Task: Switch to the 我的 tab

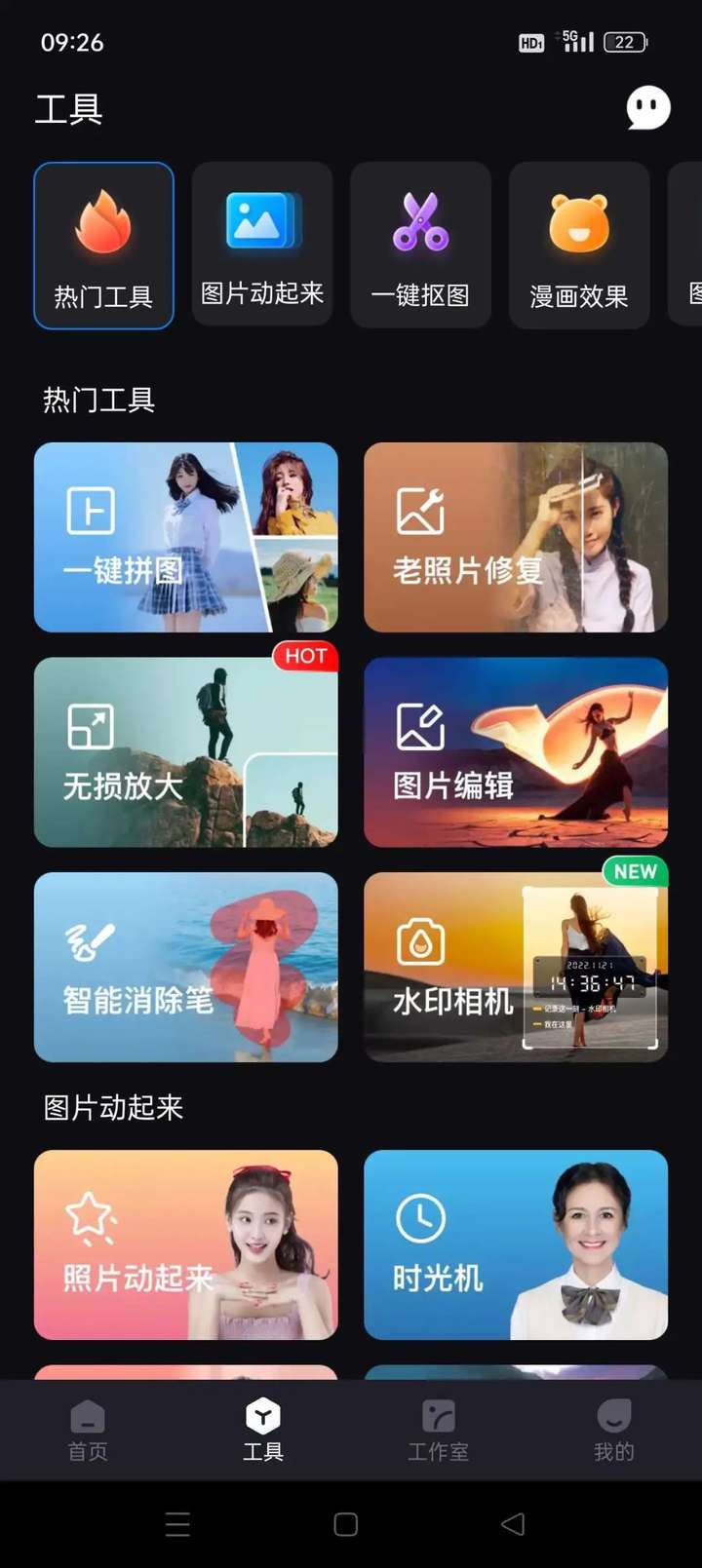Action: (x=613, y=1430)
